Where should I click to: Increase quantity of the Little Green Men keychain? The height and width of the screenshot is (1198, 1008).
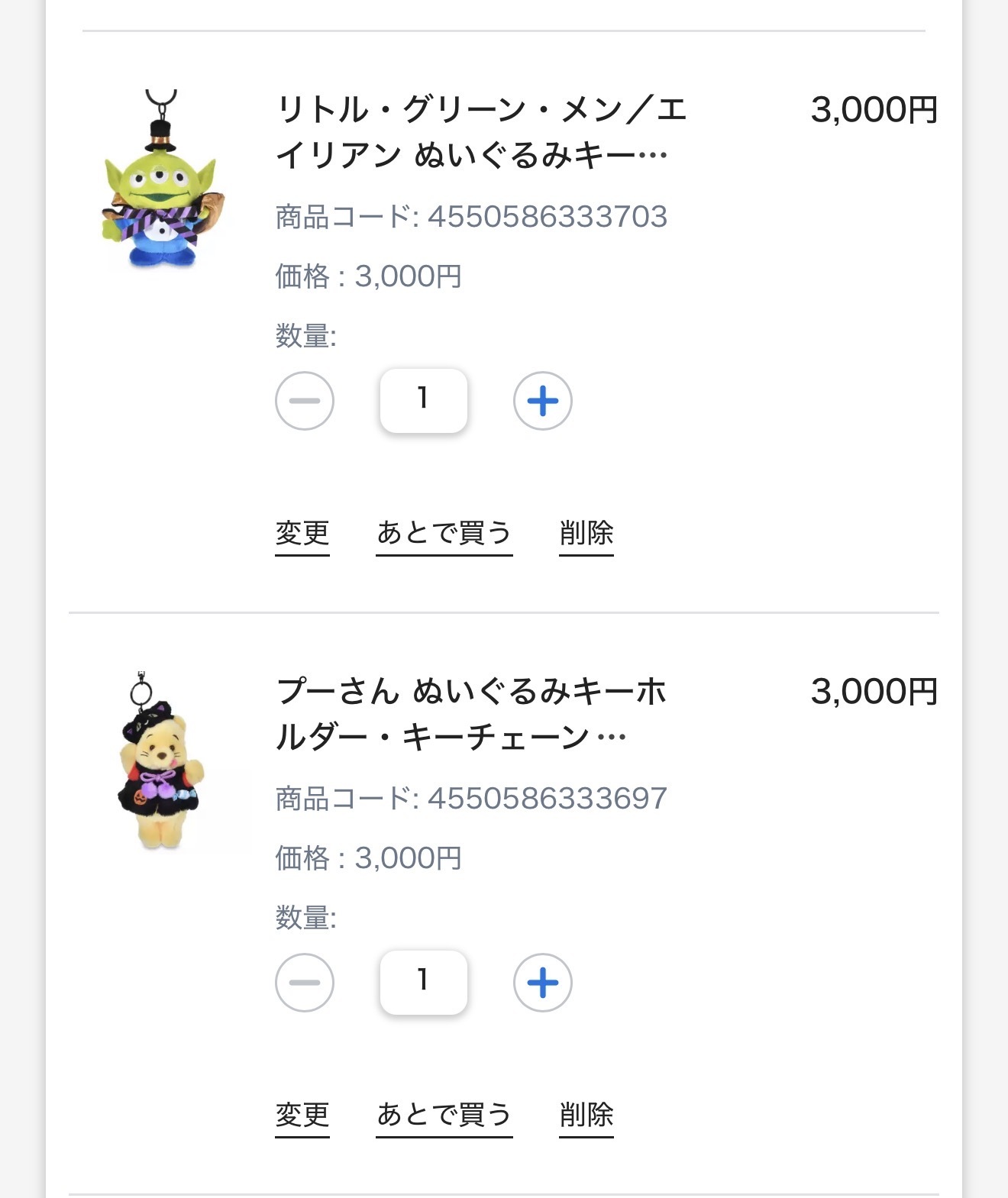[x=543, y=401]
